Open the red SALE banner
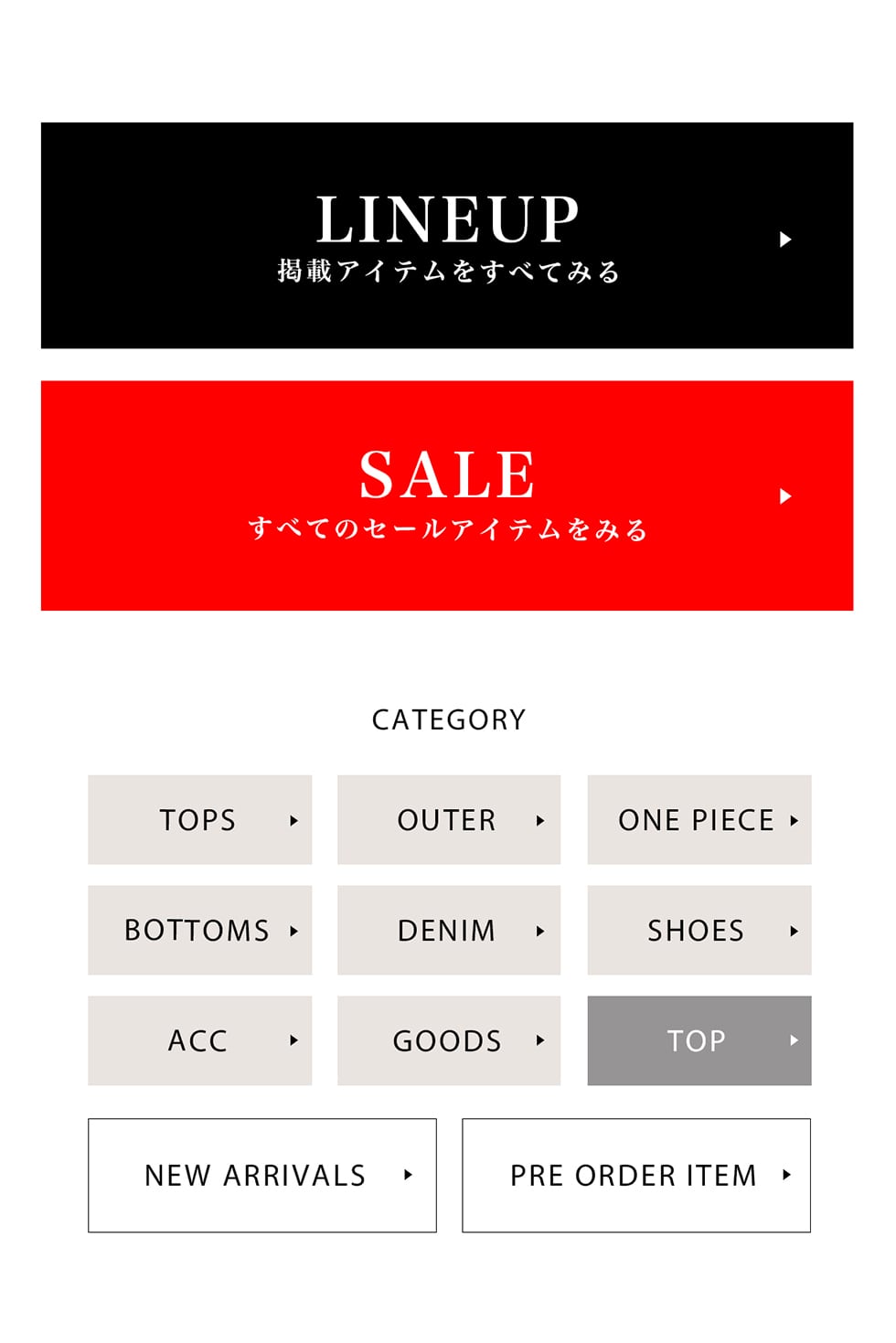Viewport: 896px width, 1343px height. coord(447,496)
